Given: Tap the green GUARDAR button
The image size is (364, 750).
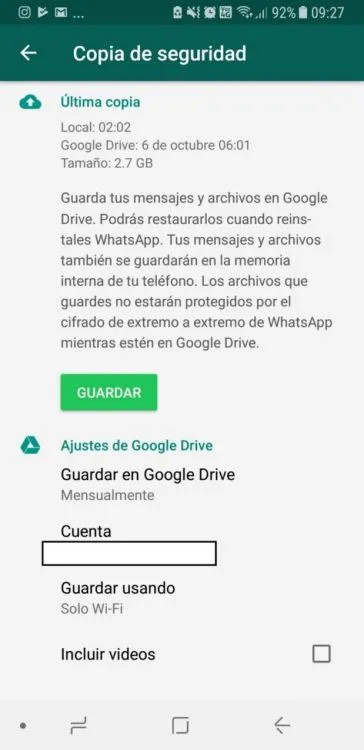Looking at the screenshot, I should (109, 392).
